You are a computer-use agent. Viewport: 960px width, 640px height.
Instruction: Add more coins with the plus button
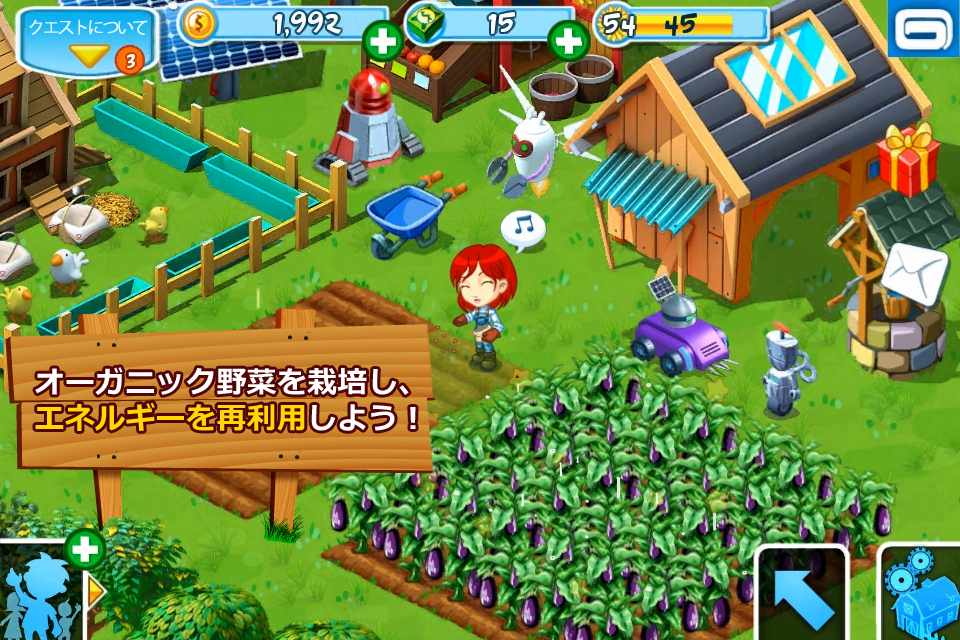pos(383,41)
